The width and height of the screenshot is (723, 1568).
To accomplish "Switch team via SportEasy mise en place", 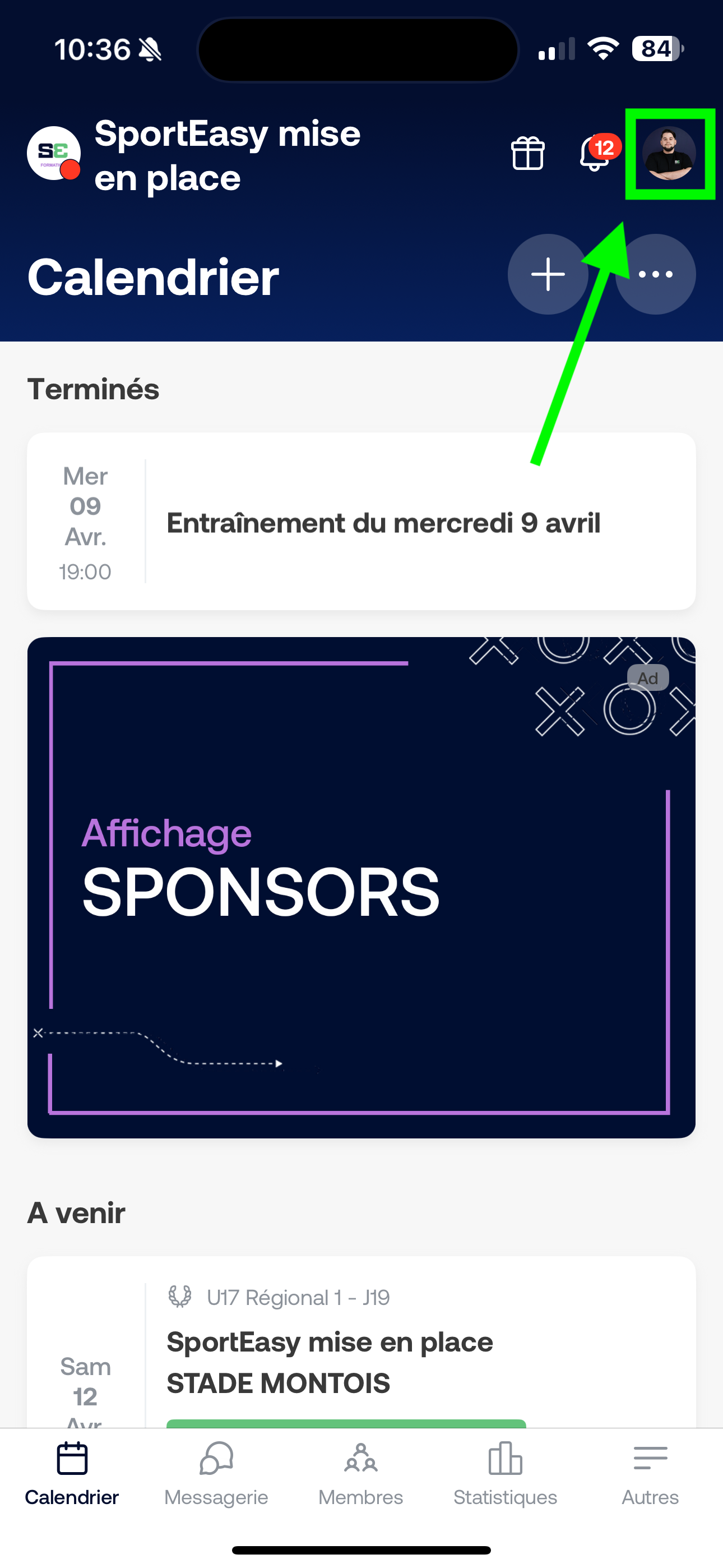I will tap(194, 155).
